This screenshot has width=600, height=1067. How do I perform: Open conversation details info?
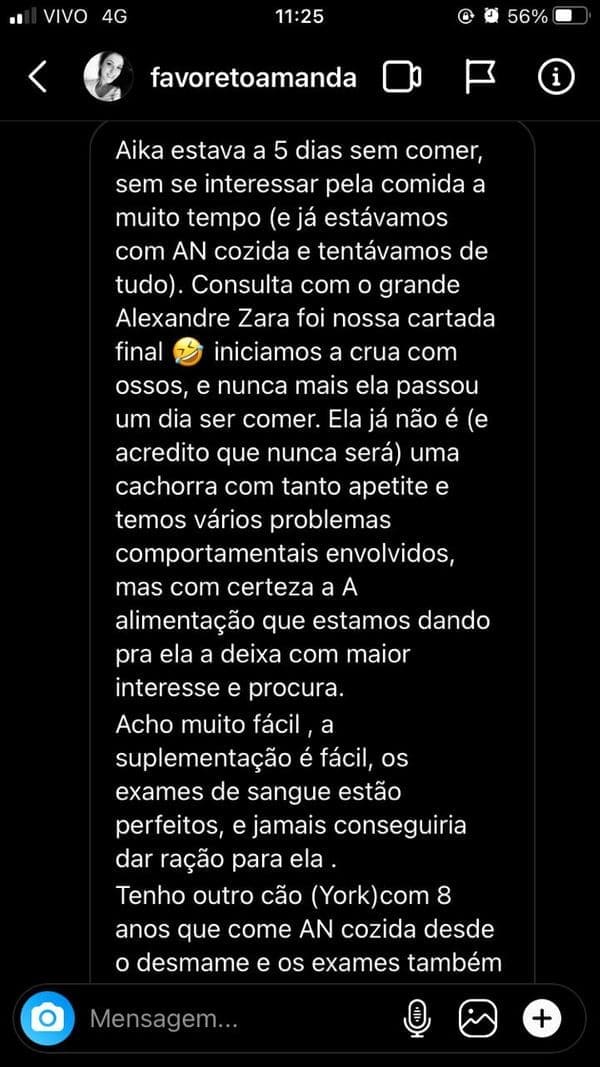pos(556,77)
